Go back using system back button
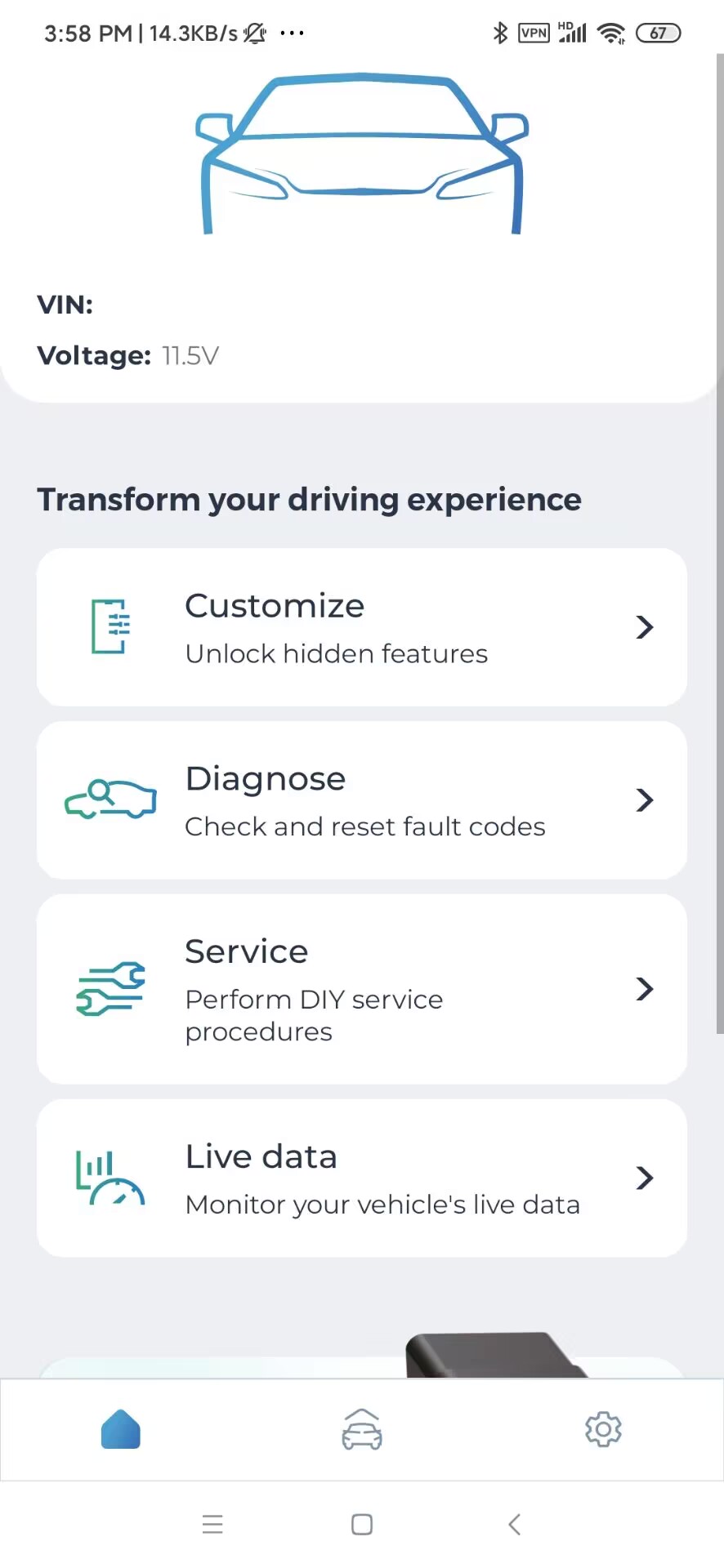 (514, 1524)
